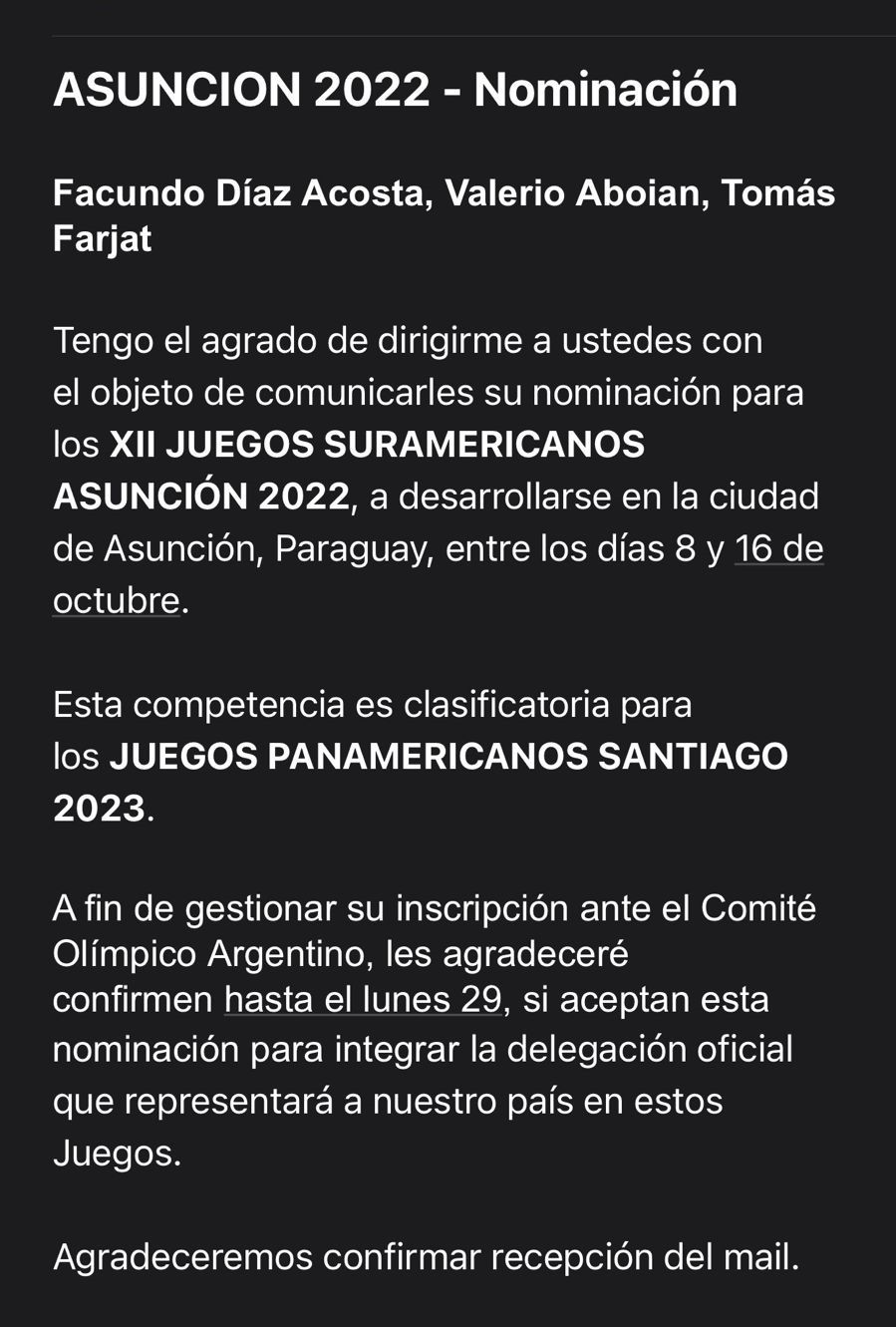Tap the underlined date "16 de octubre"
Viewport: 896px width, 1327px height.
[778, 549]
